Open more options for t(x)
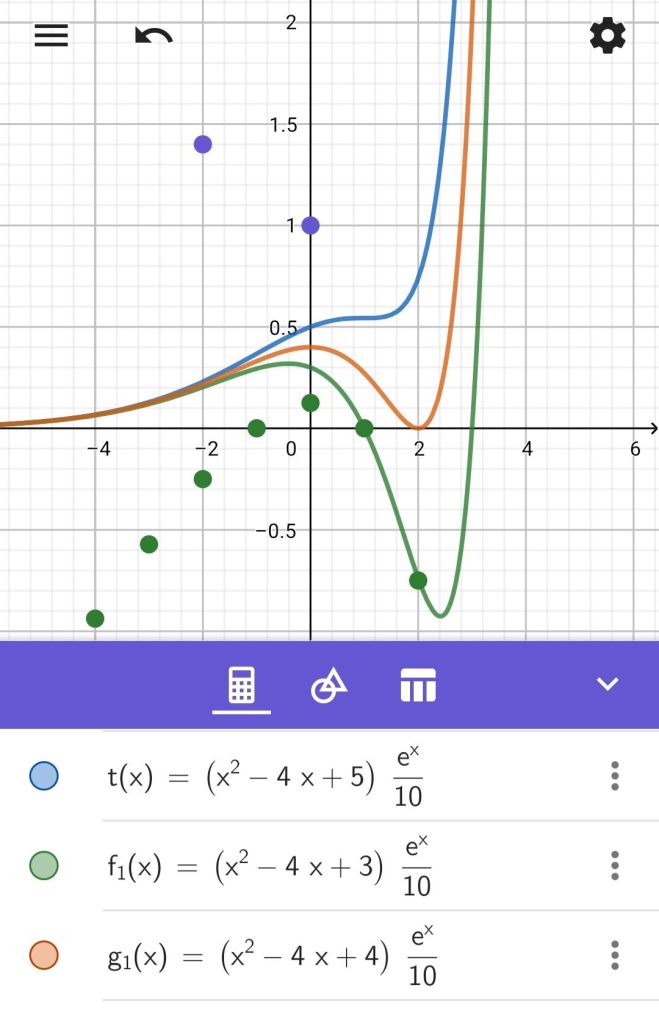659x1024 pixels. point(615,775)
